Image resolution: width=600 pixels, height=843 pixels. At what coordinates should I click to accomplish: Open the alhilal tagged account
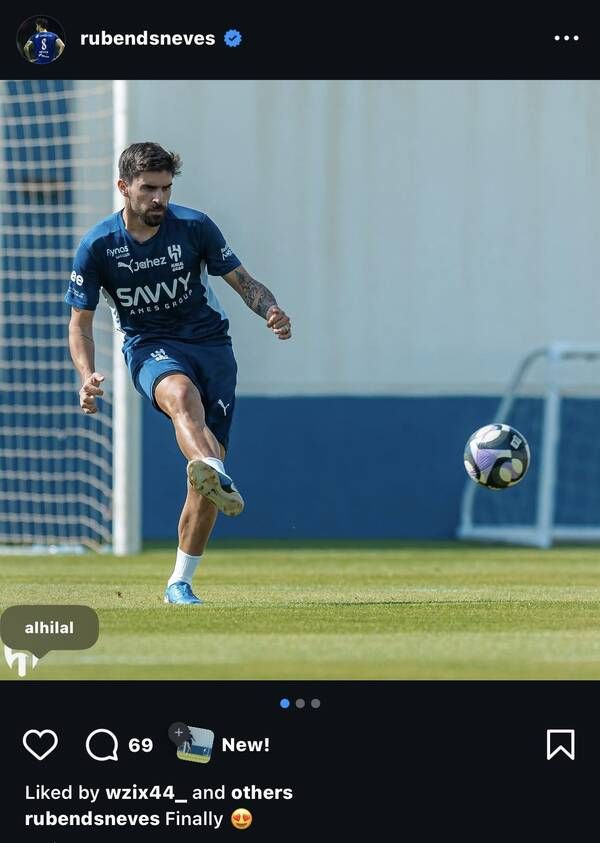point(50,628)
